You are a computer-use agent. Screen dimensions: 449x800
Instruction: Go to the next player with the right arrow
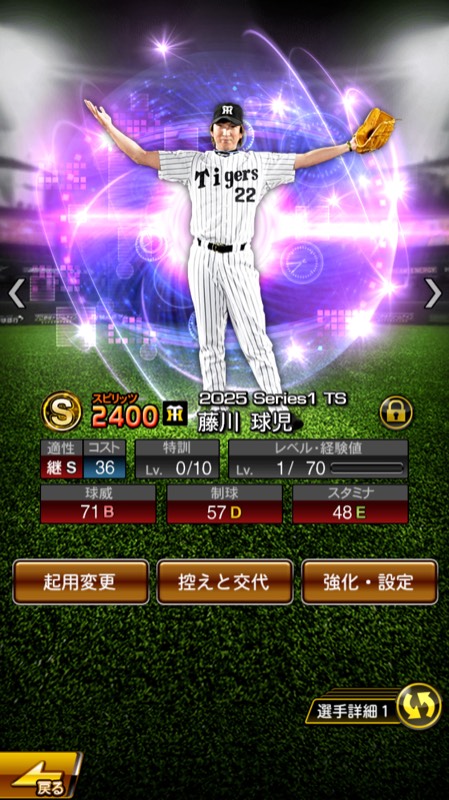tap(433, 293)
